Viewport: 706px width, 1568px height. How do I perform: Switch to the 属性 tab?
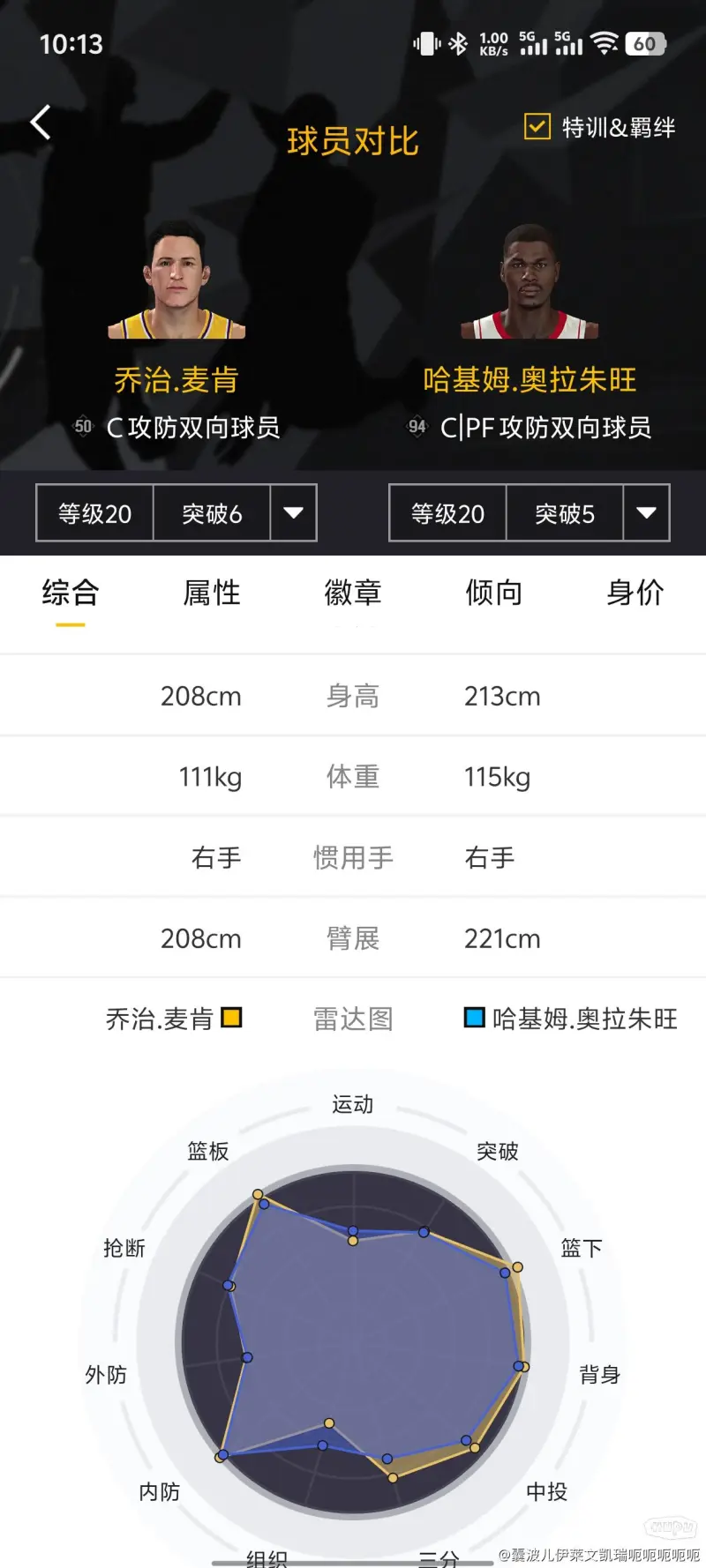(x=212, y=593)
